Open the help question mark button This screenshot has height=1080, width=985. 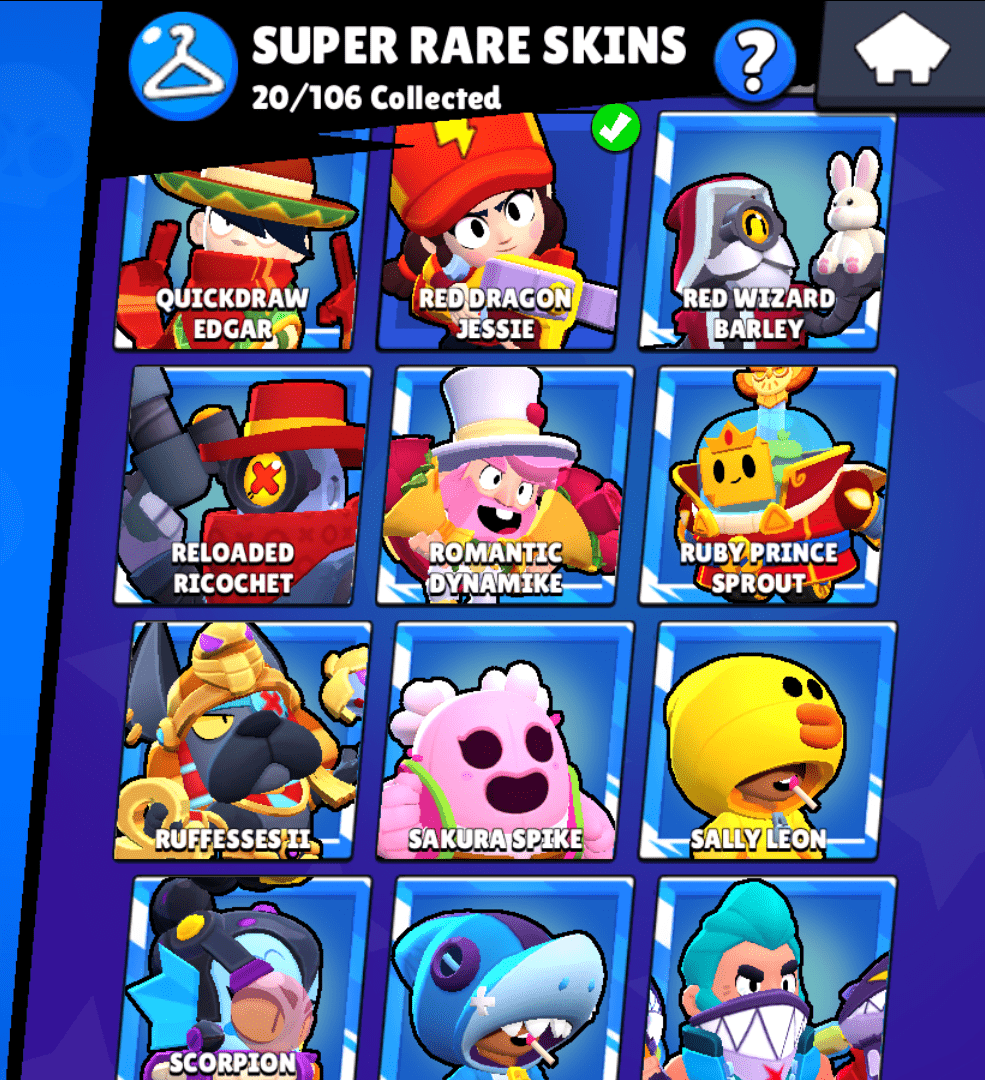click(755, 60)
